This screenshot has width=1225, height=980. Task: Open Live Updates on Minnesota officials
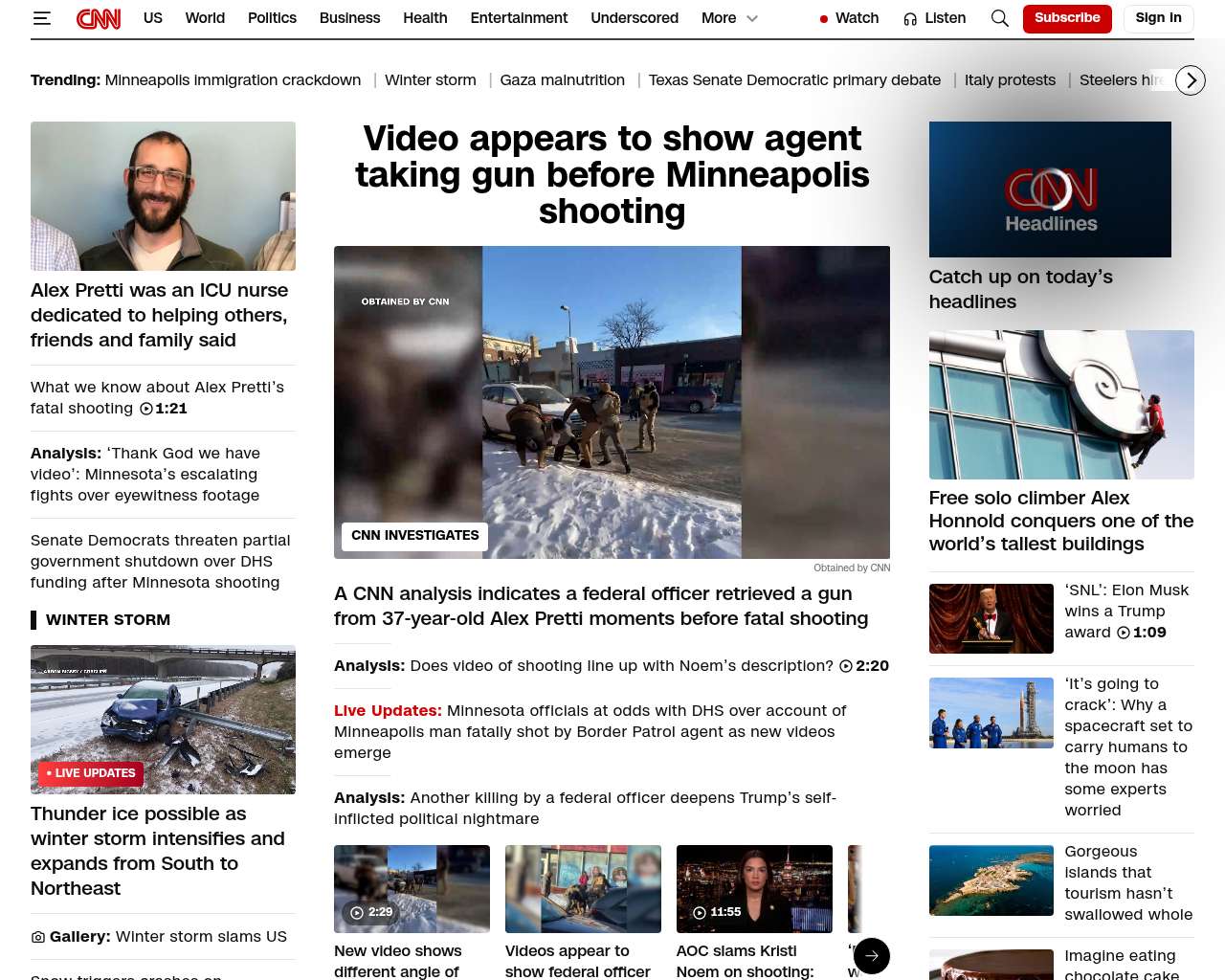coord(590,731)
